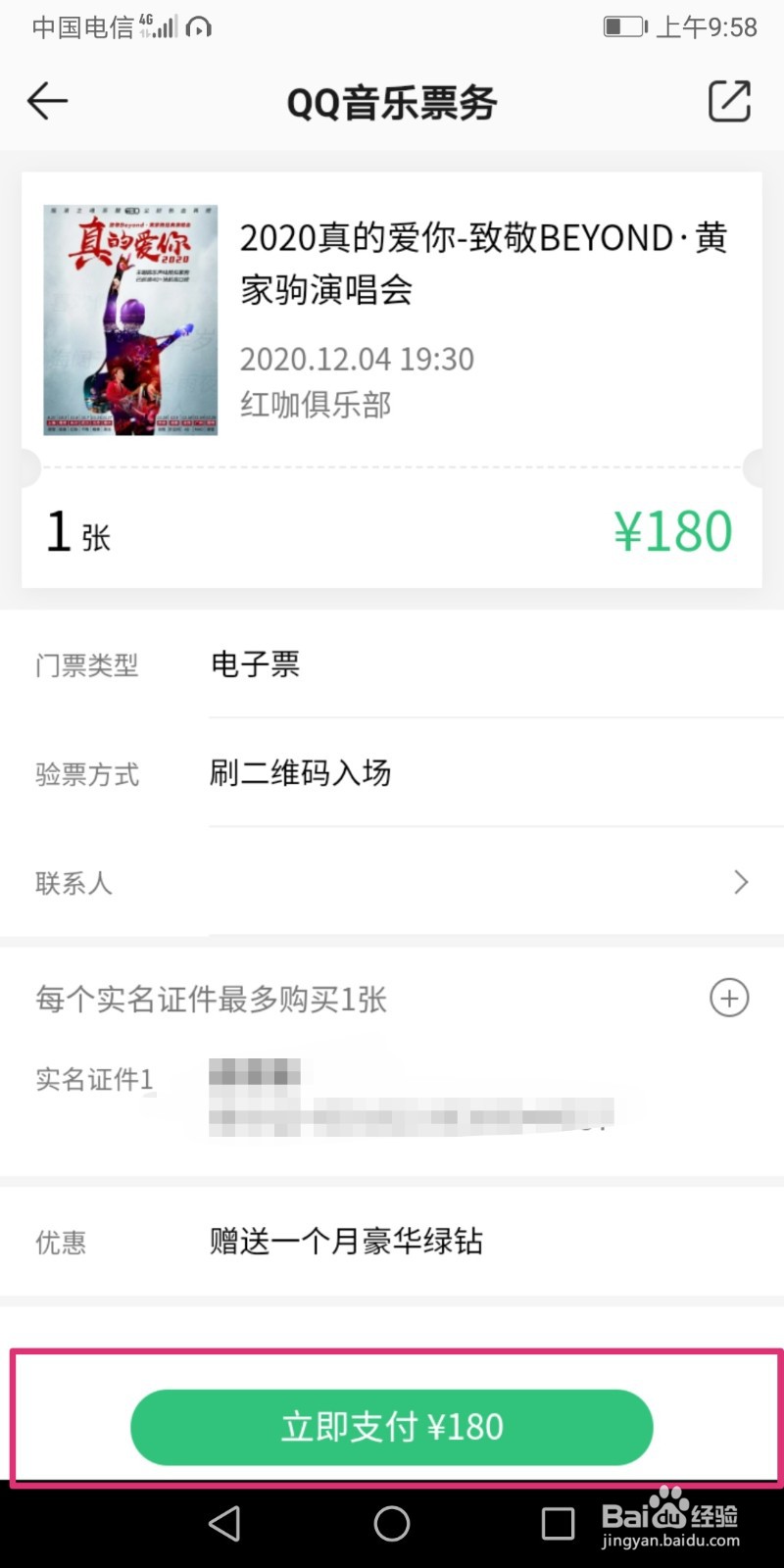
Task: Tap the ¥180 price label
Action: click(x=673, y=530)
